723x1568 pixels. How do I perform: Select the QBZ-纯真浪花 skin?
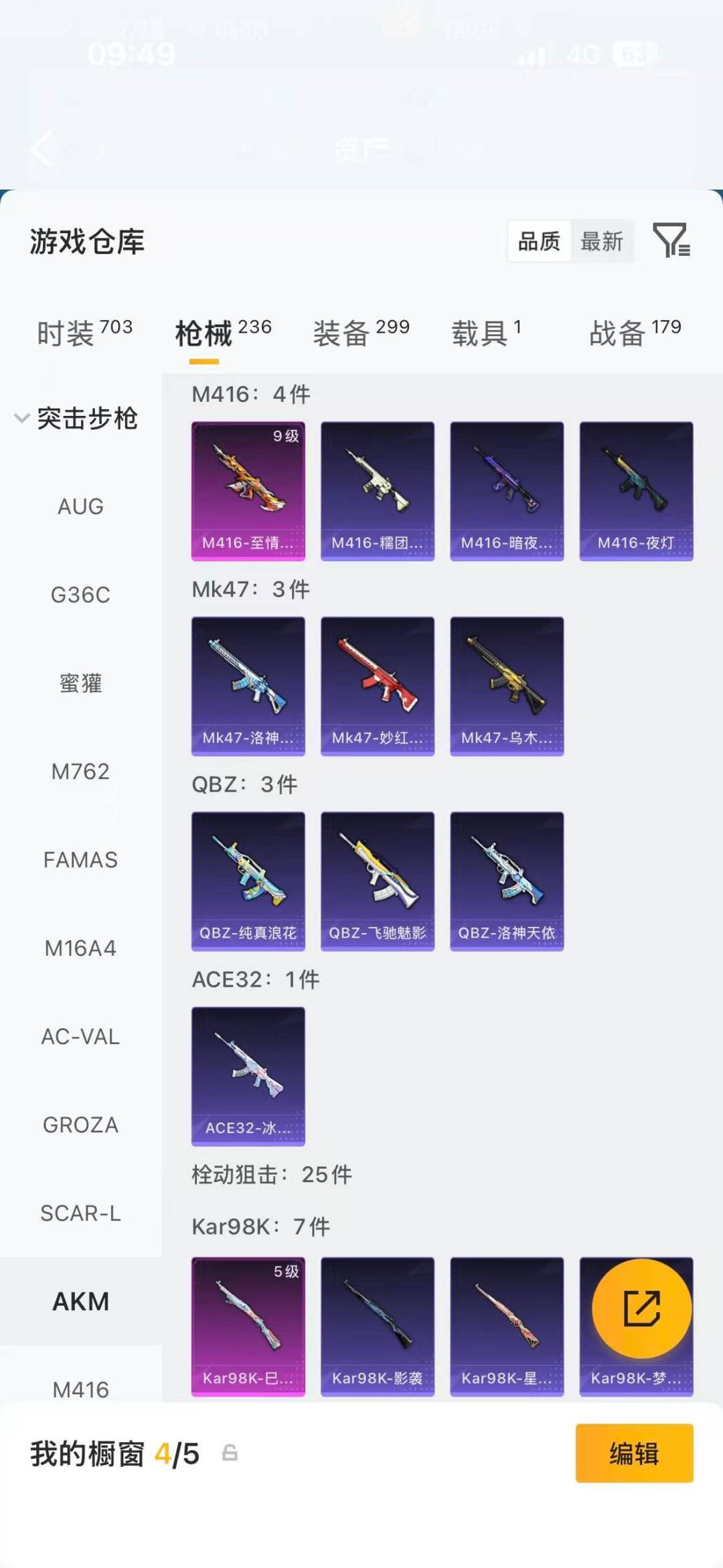coord(248,879)
